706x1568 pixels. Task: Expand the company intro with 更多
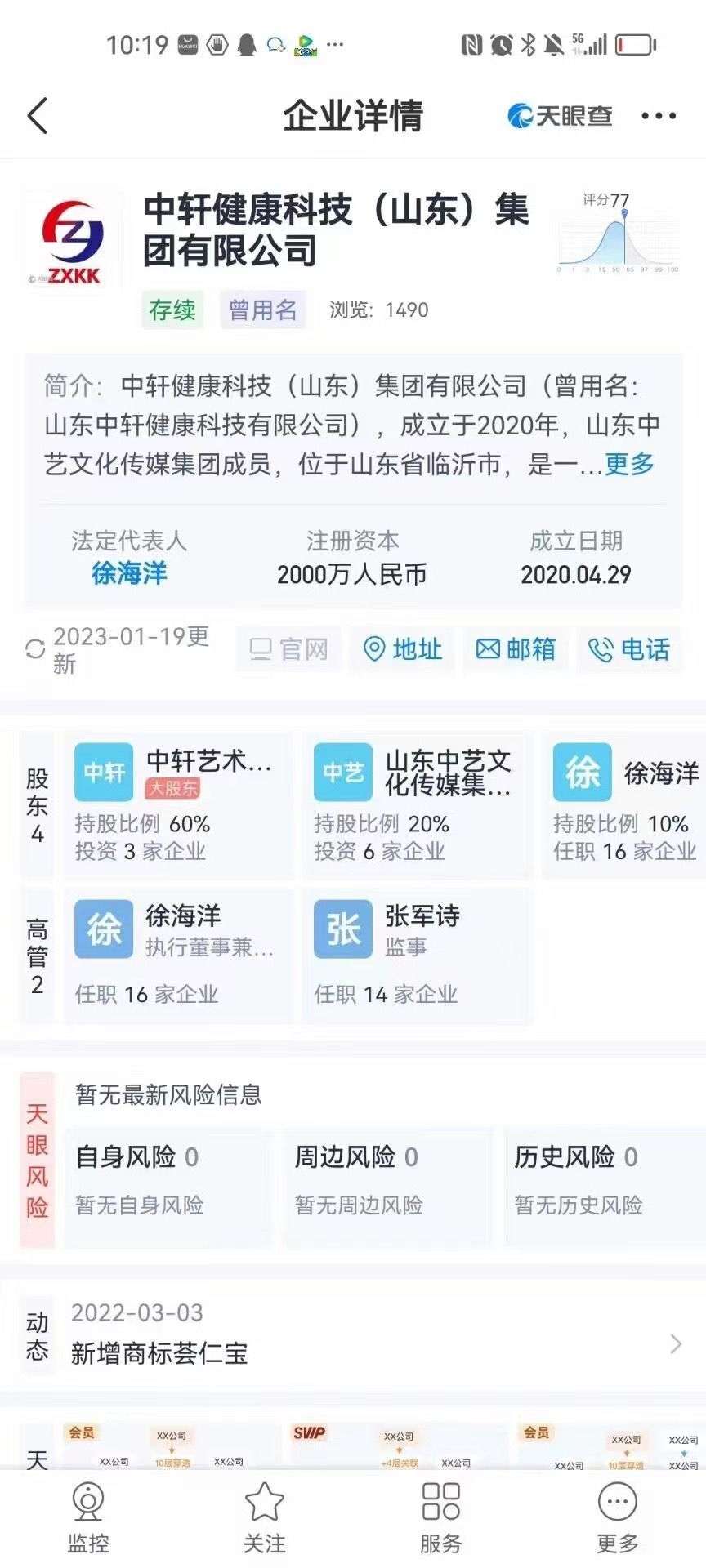(629, 464)
